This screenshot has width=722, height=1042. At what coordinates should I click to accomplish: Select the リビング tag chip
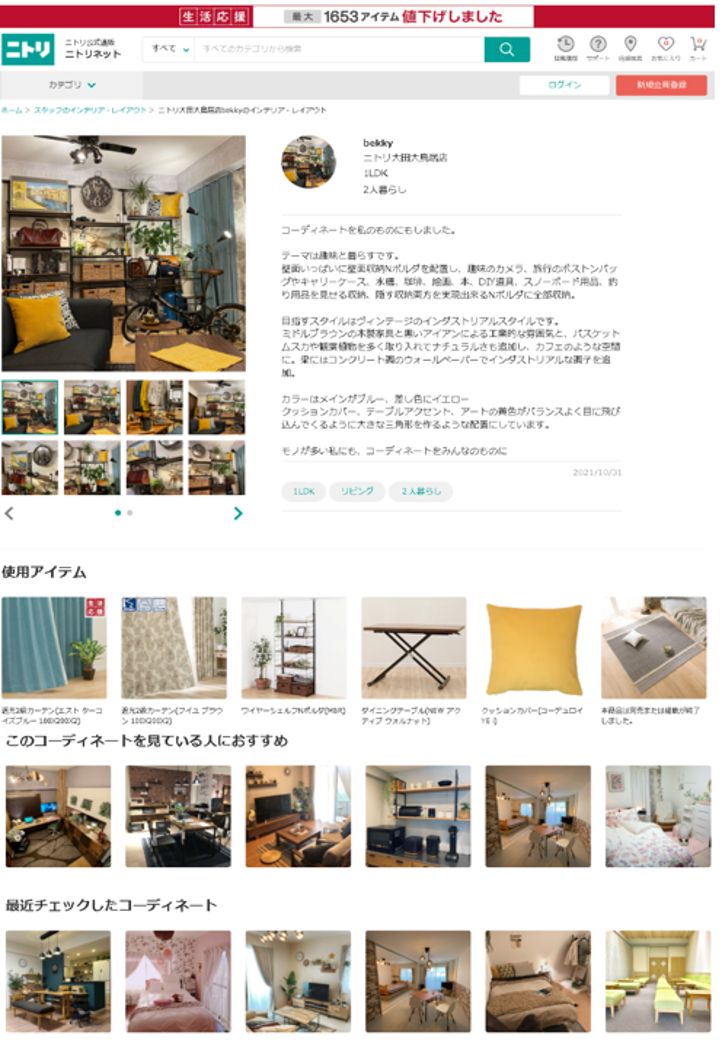(357, 491)
